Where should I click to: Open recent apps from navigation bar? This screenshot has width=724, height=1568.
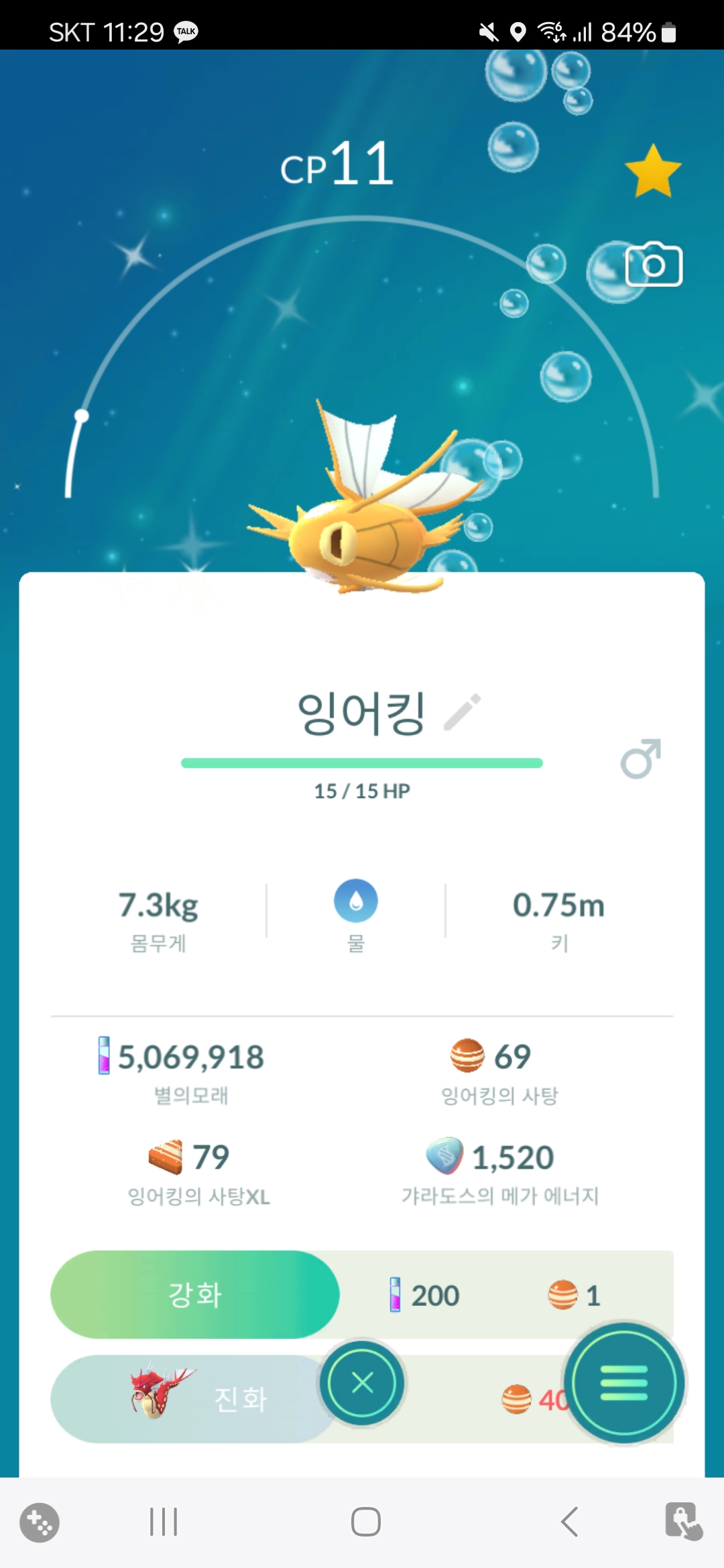point(164,1522)
